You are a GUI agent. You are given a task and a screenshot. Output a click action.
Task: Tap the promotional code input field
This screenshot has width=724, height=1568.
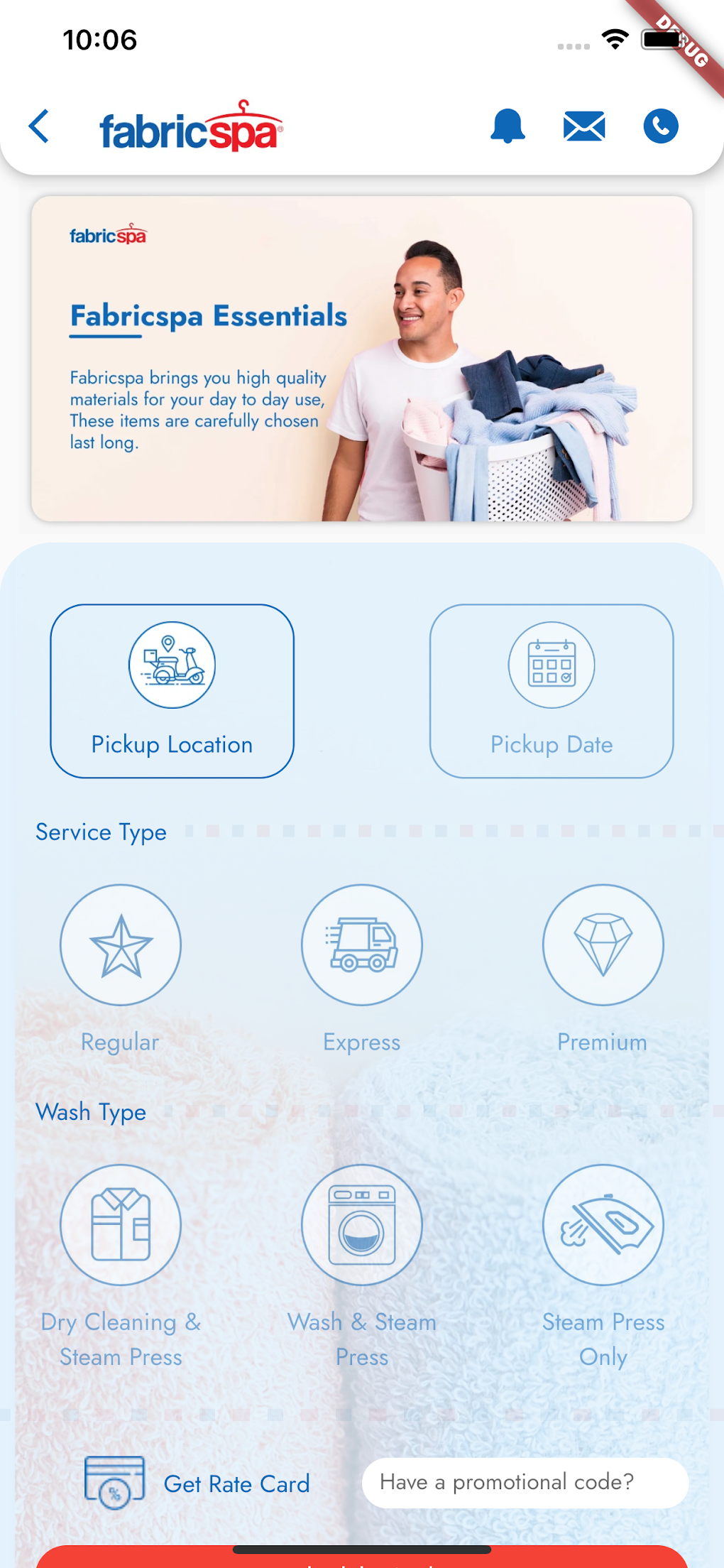pos(525,1482)
